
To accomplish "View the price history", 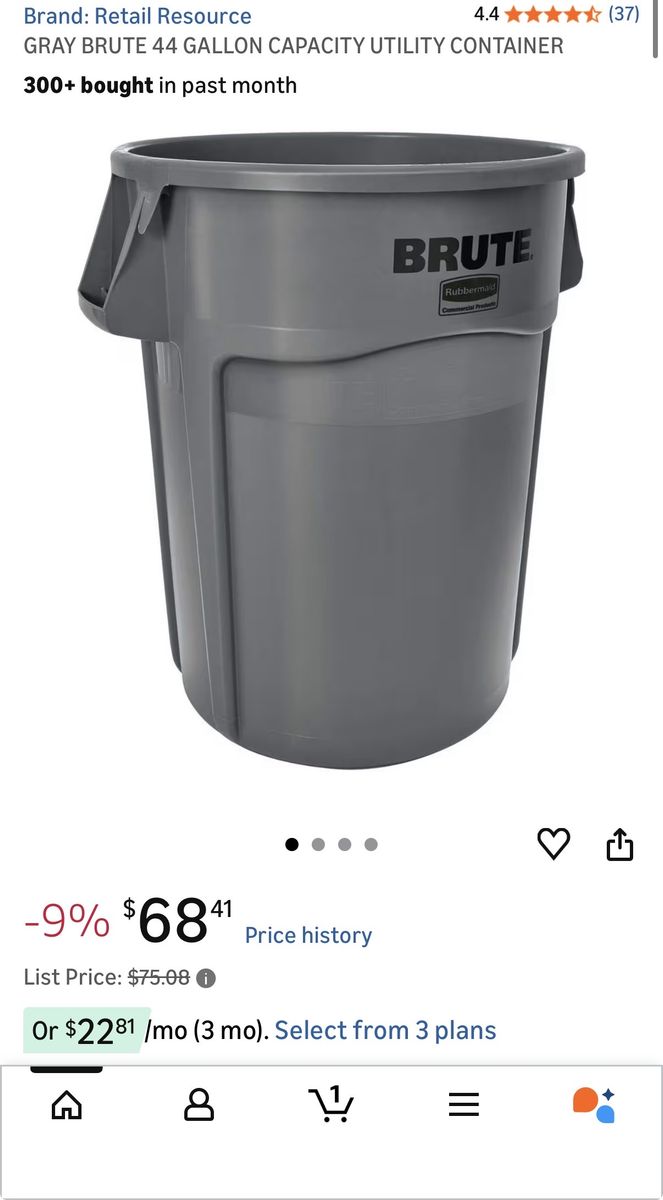I will coord(308,935).
